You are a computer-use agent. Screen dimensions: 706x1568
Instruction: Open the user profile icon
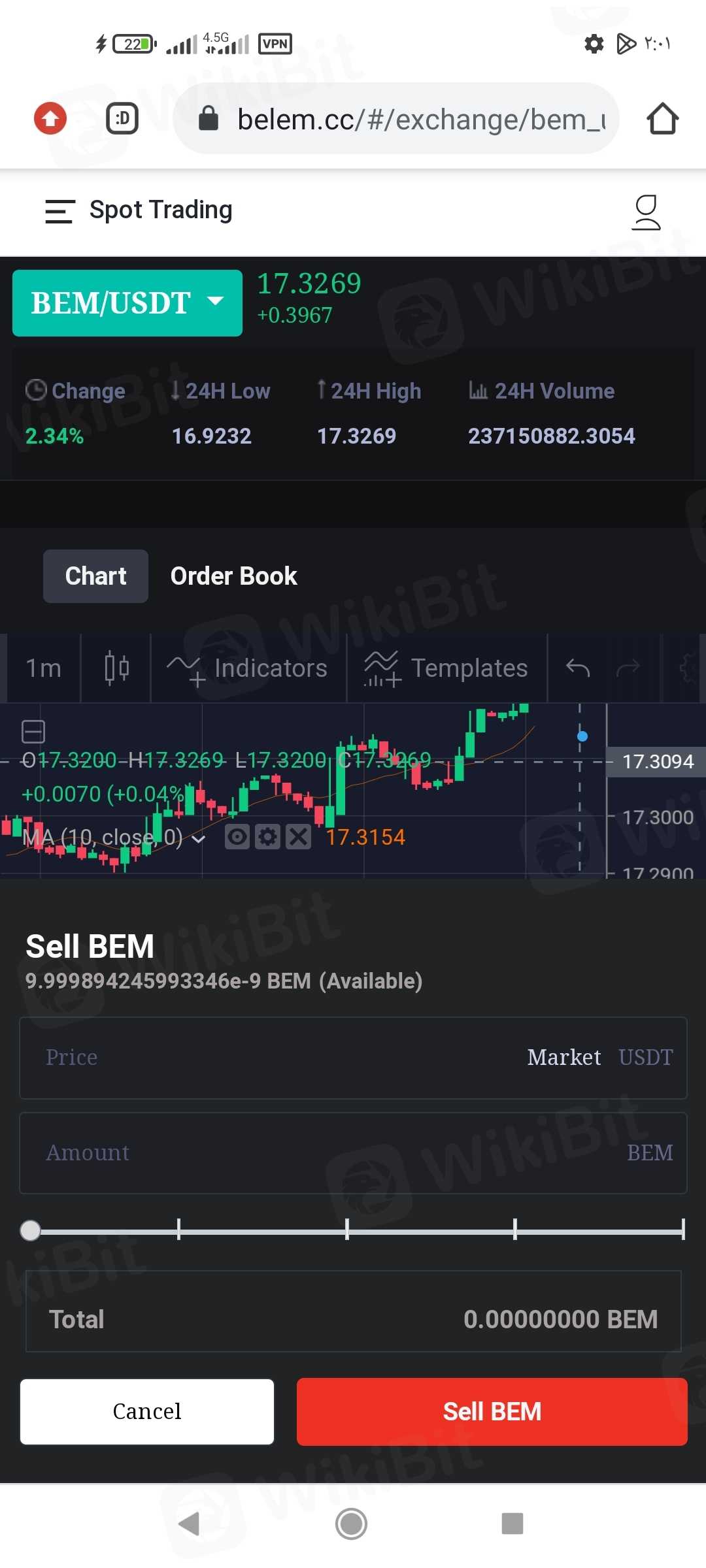646,212
